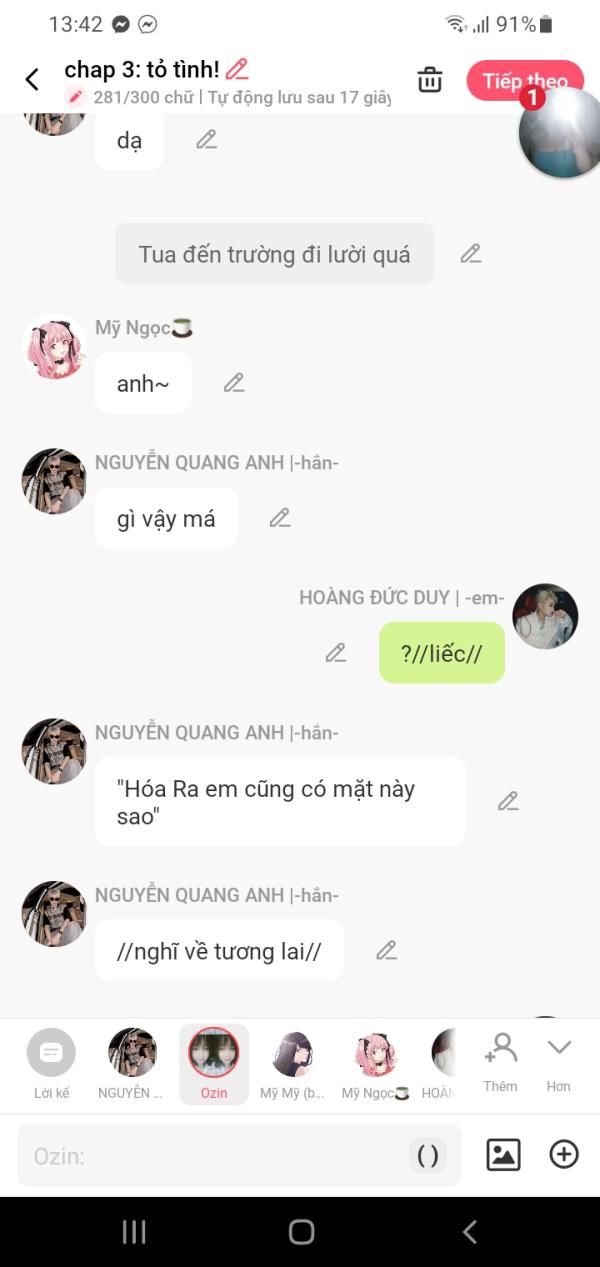Edit the chapter title 'chap 3: tỏ tình!'
Viewport: 600px width, 1267px height.
[x=237, y=69]
